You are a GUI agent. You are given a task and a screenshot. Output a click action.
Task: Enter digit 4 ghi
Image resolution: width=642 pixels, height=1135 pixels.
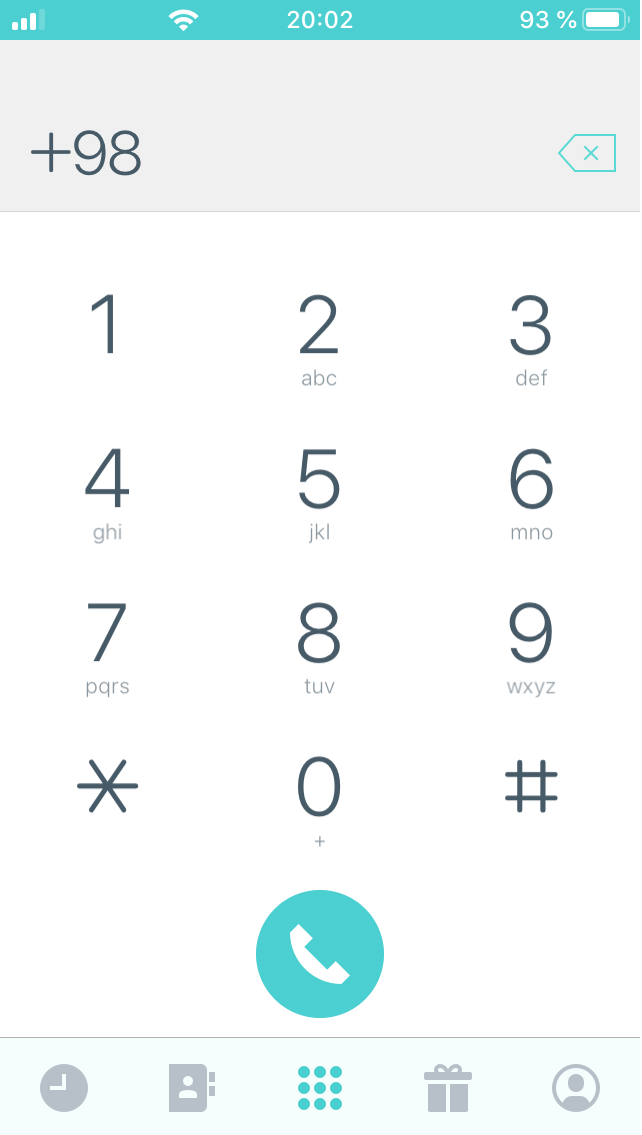107,492
